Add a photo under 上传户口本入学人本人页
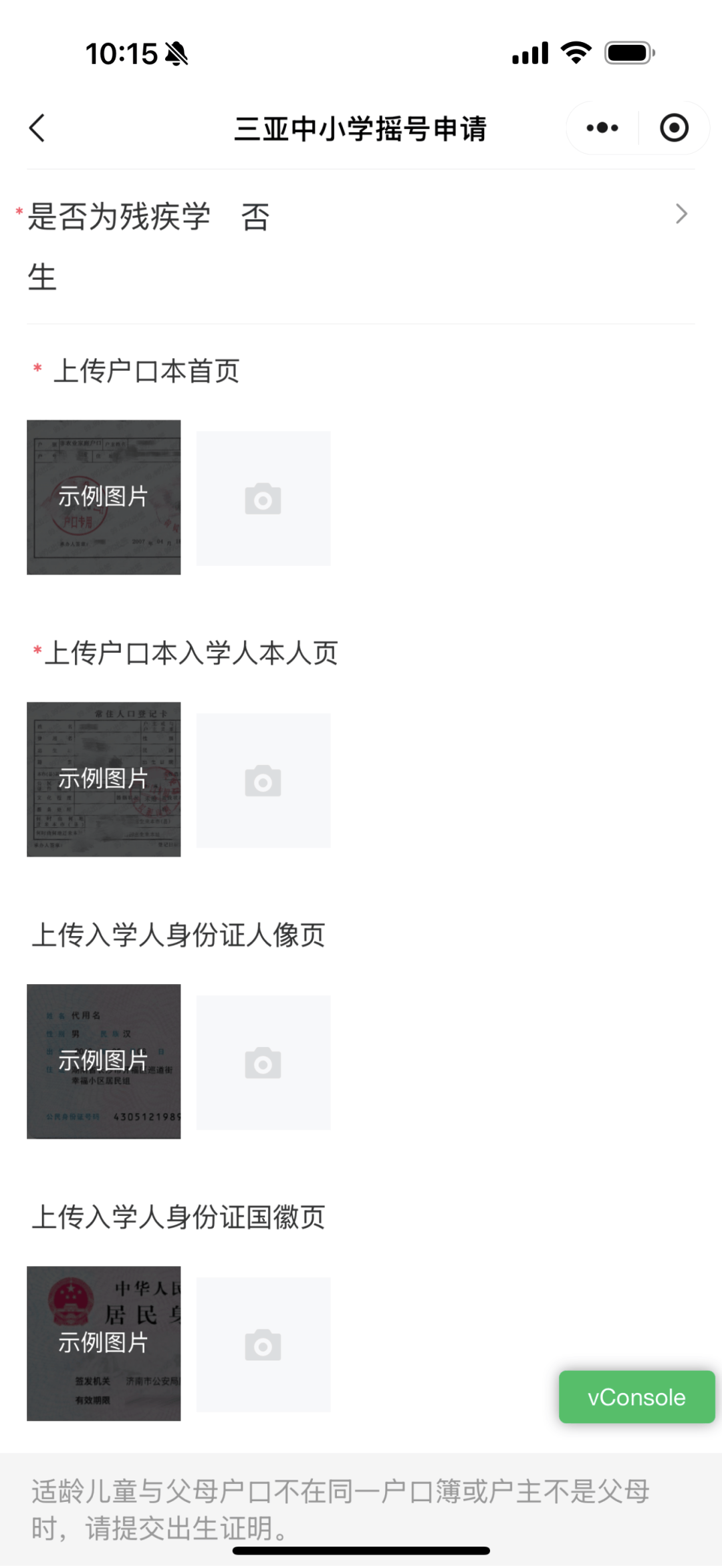 [x=263, y=781]
